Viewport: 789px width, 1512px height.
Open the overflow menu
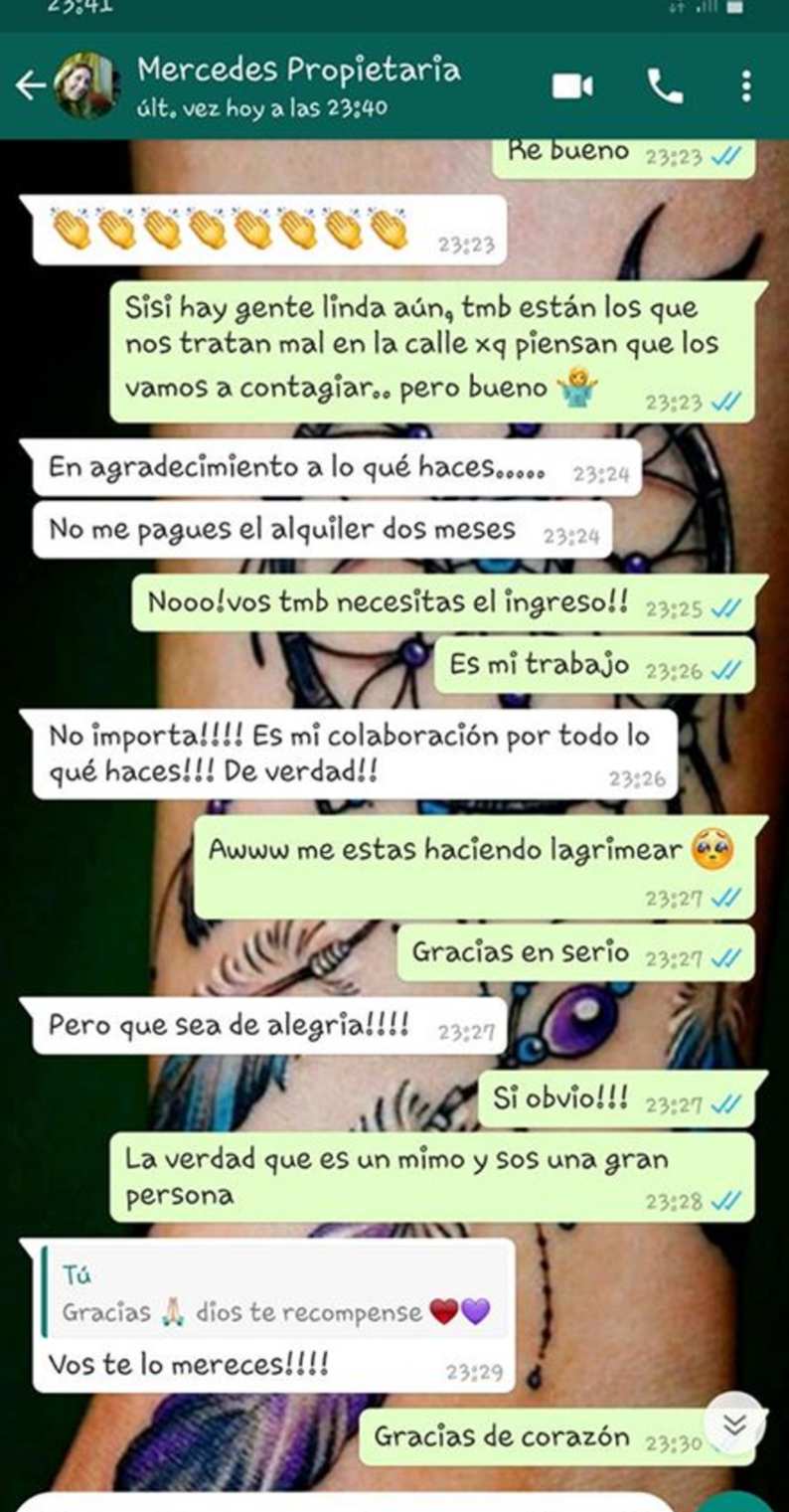[x=745, y=86]
